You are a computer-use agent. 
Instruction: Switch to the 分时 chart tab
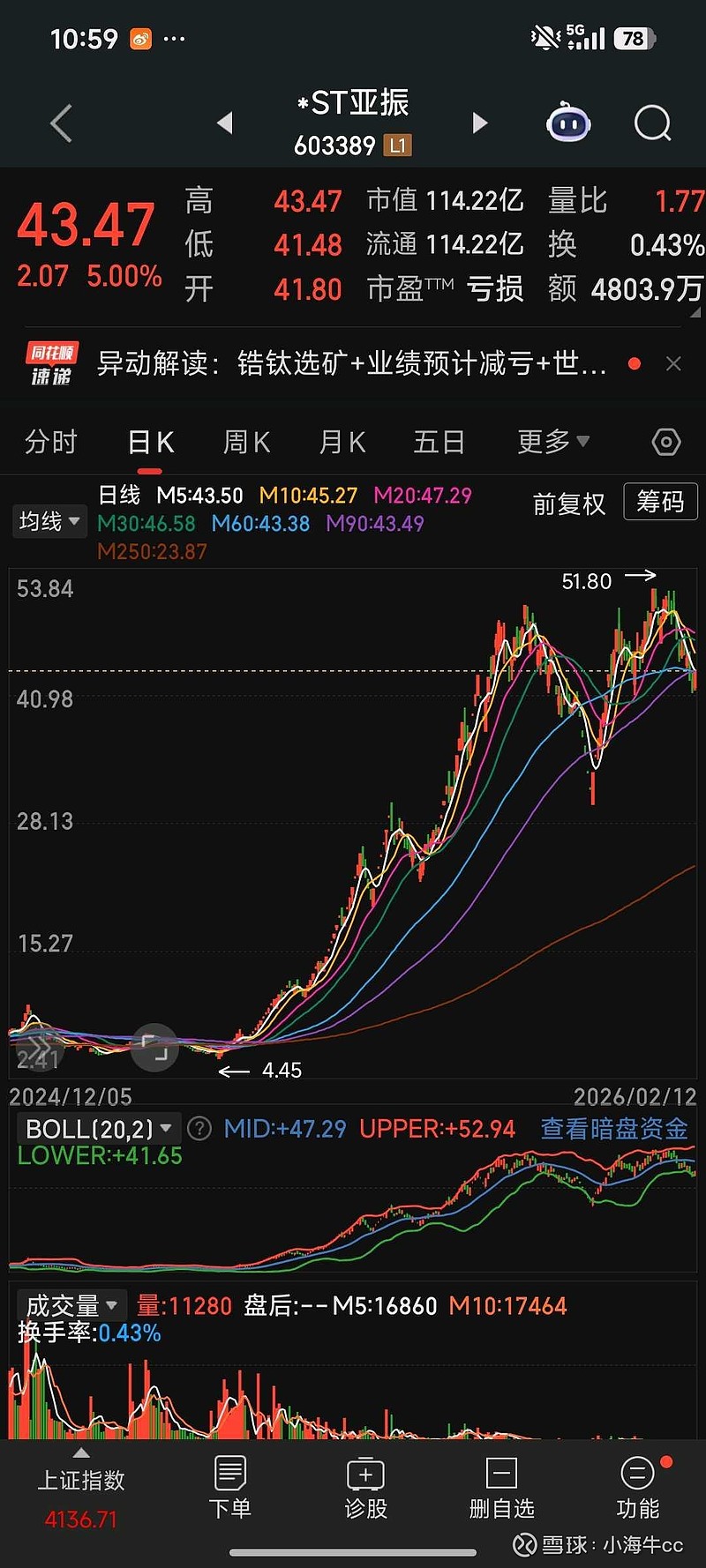(51, 442)
